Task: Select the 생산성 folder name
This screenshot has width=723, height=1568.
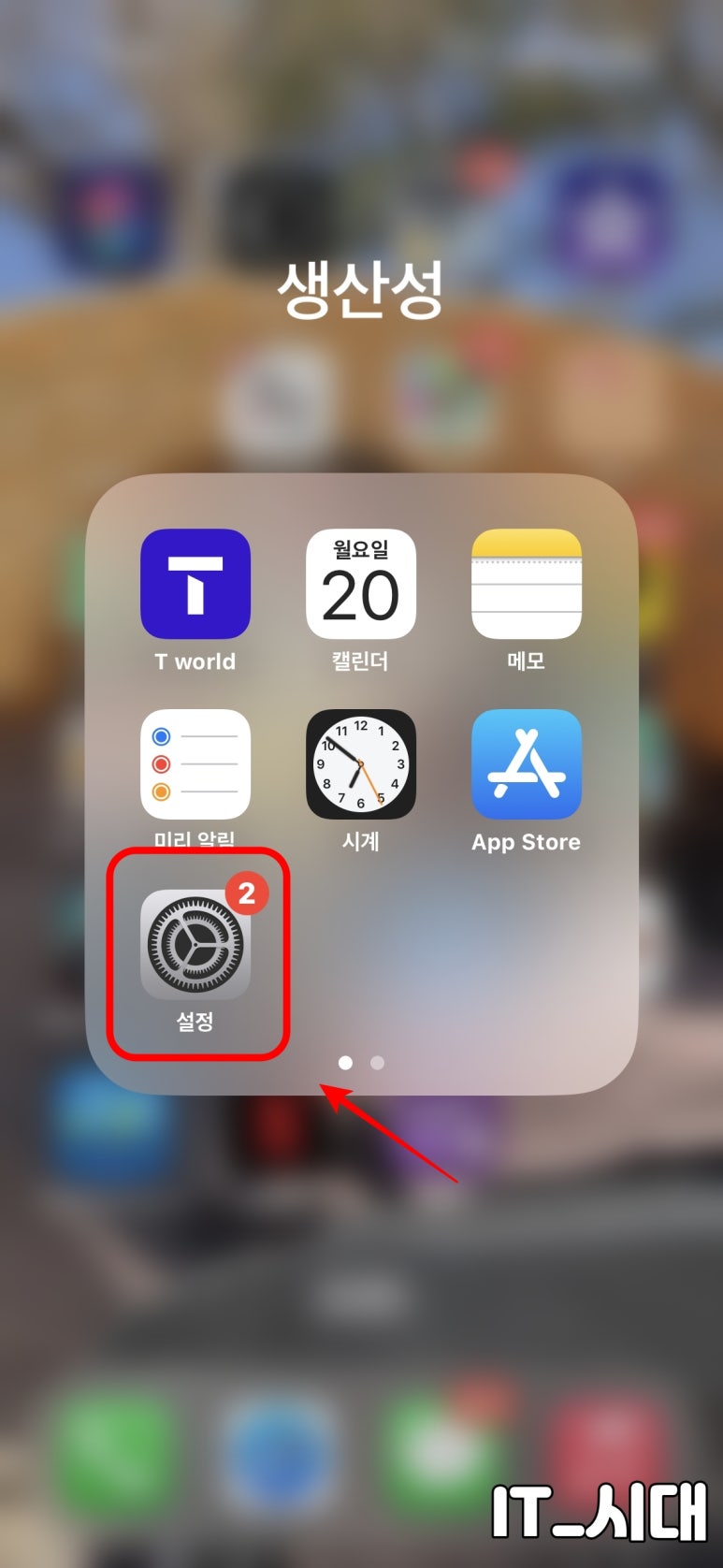Action: 360,289
